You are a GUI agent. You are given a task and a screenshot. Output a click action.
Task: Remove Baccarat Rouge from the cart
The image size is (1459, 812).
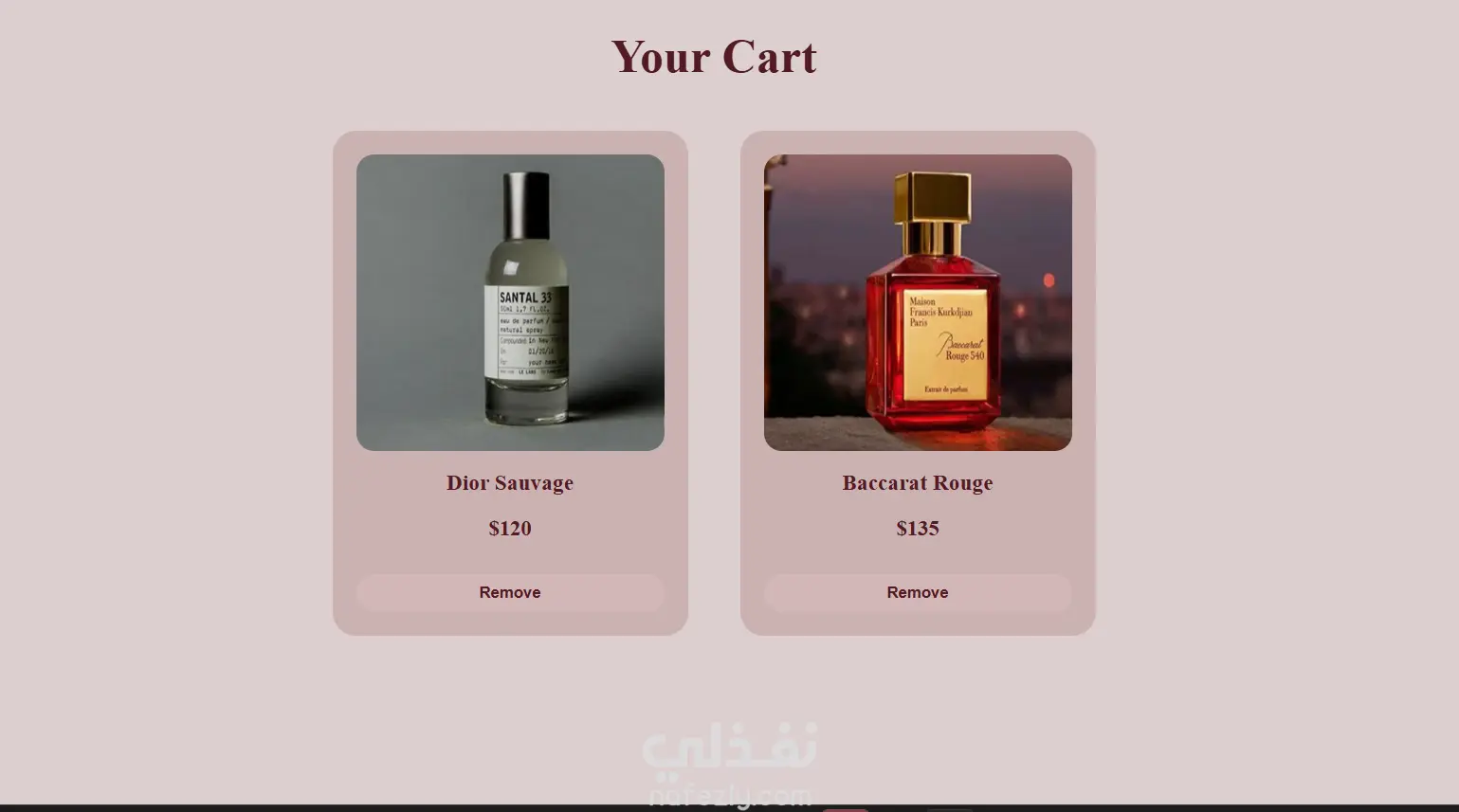tap(917, 592)
